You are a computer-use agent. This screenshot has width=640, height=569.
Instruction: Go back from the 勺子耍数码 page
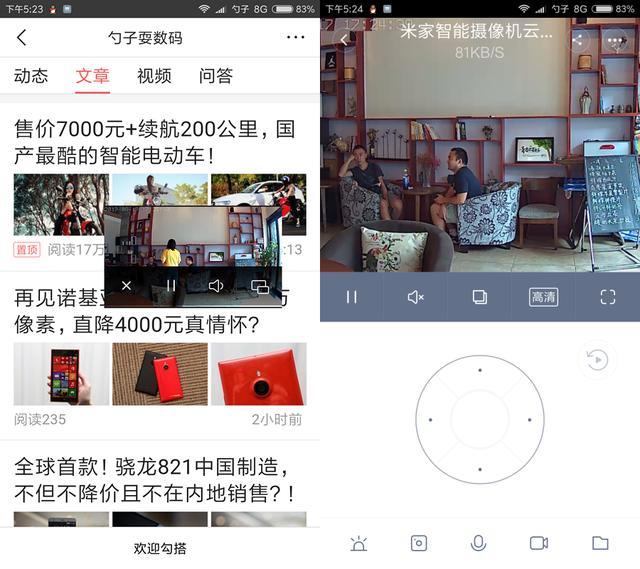[22, 38]
